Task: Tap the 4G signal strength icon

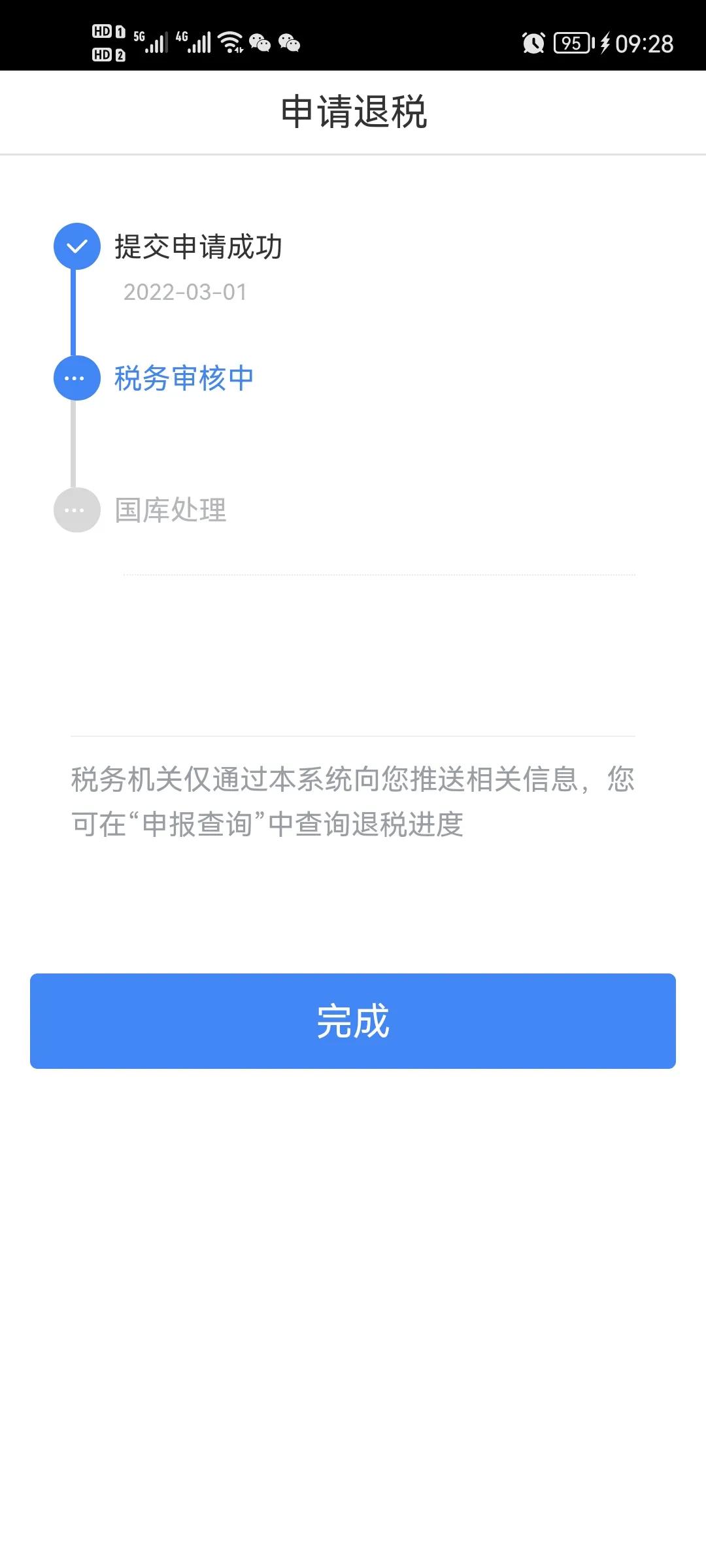Action: [x=194, y=42]
